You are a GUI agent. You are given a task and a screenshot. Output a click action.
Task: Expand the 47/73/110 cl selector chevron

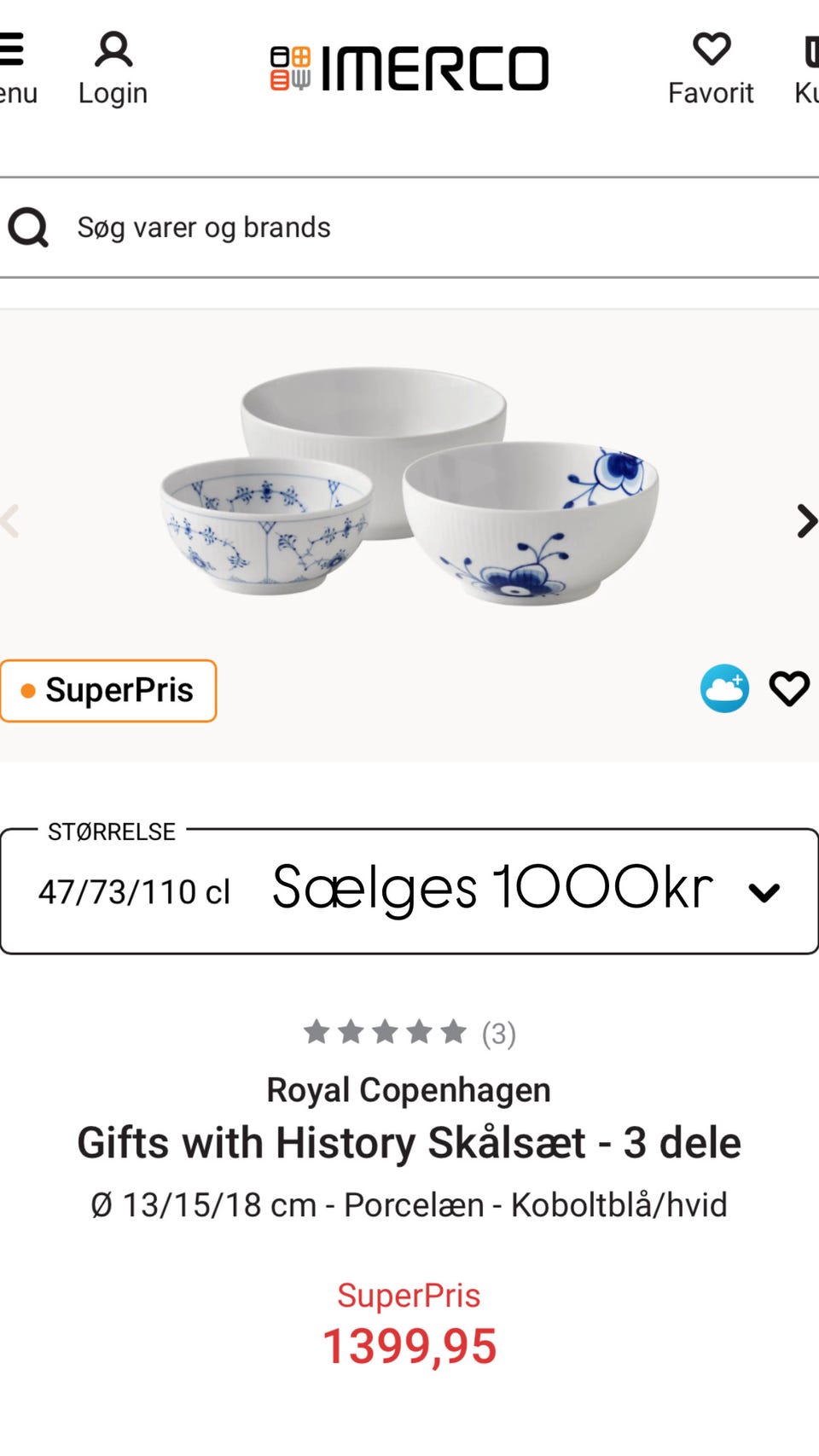click(x=764, y=892)
